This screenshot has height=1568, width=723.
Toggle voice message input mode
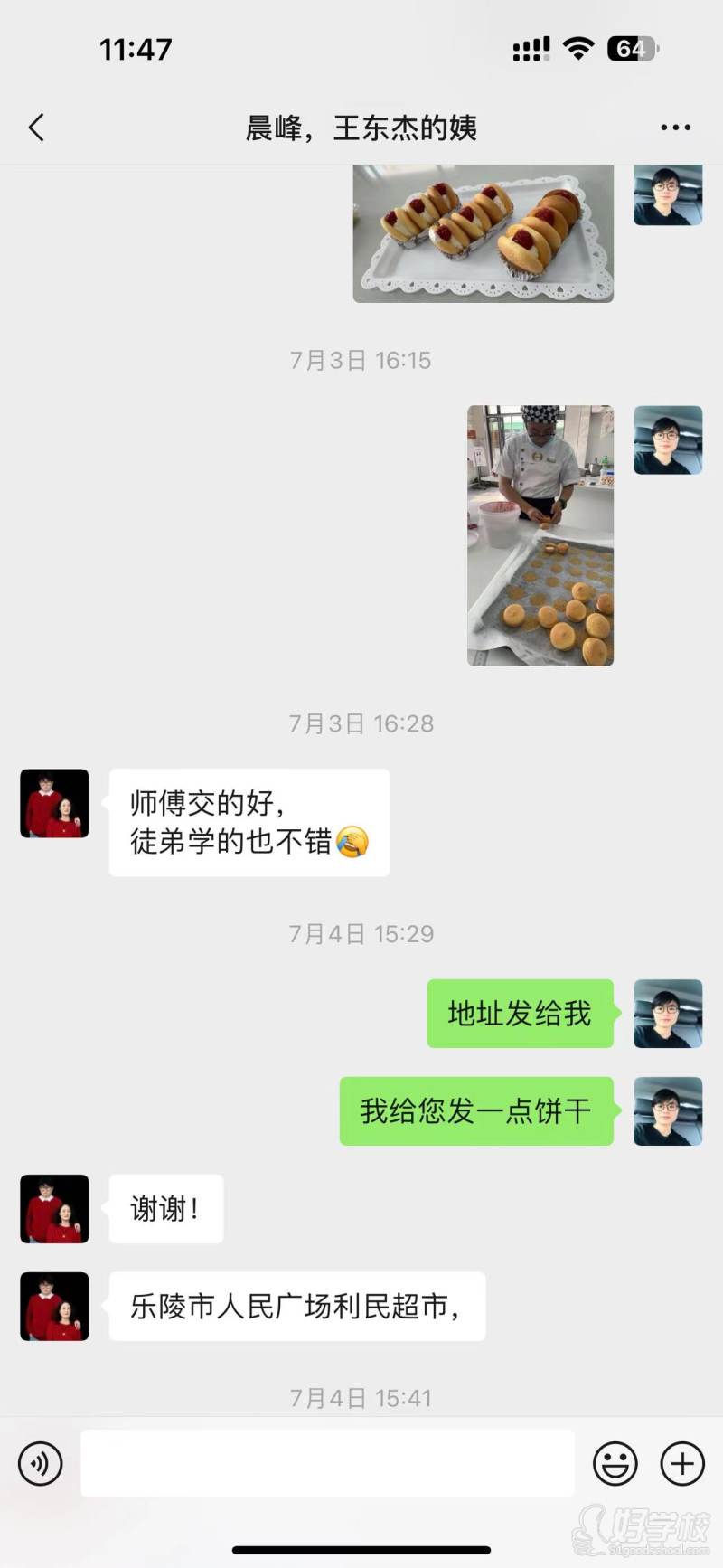pos(40,1463)
